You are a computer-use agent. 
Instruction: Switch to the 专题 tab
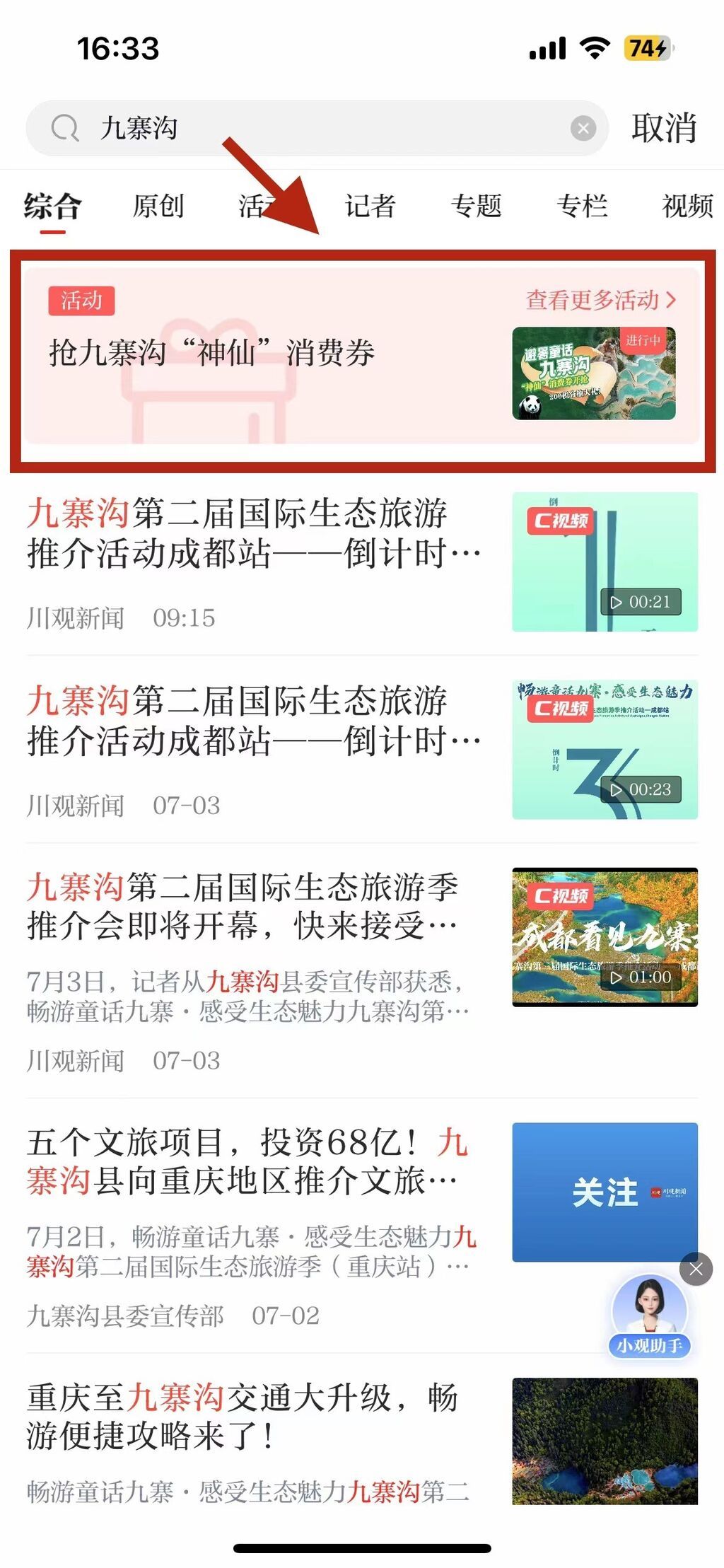pyautogui.click(x=476, y=206)
